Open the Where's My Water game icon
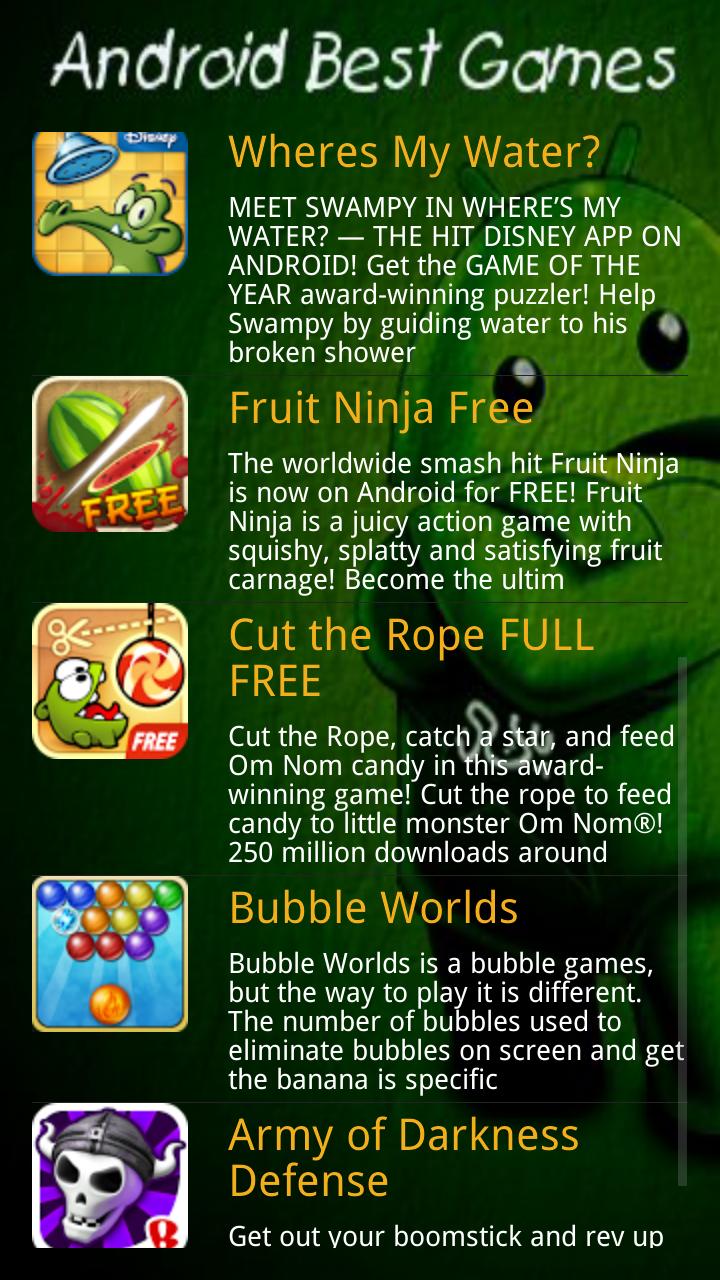The image size is (720, 1280). pos(110,202)
